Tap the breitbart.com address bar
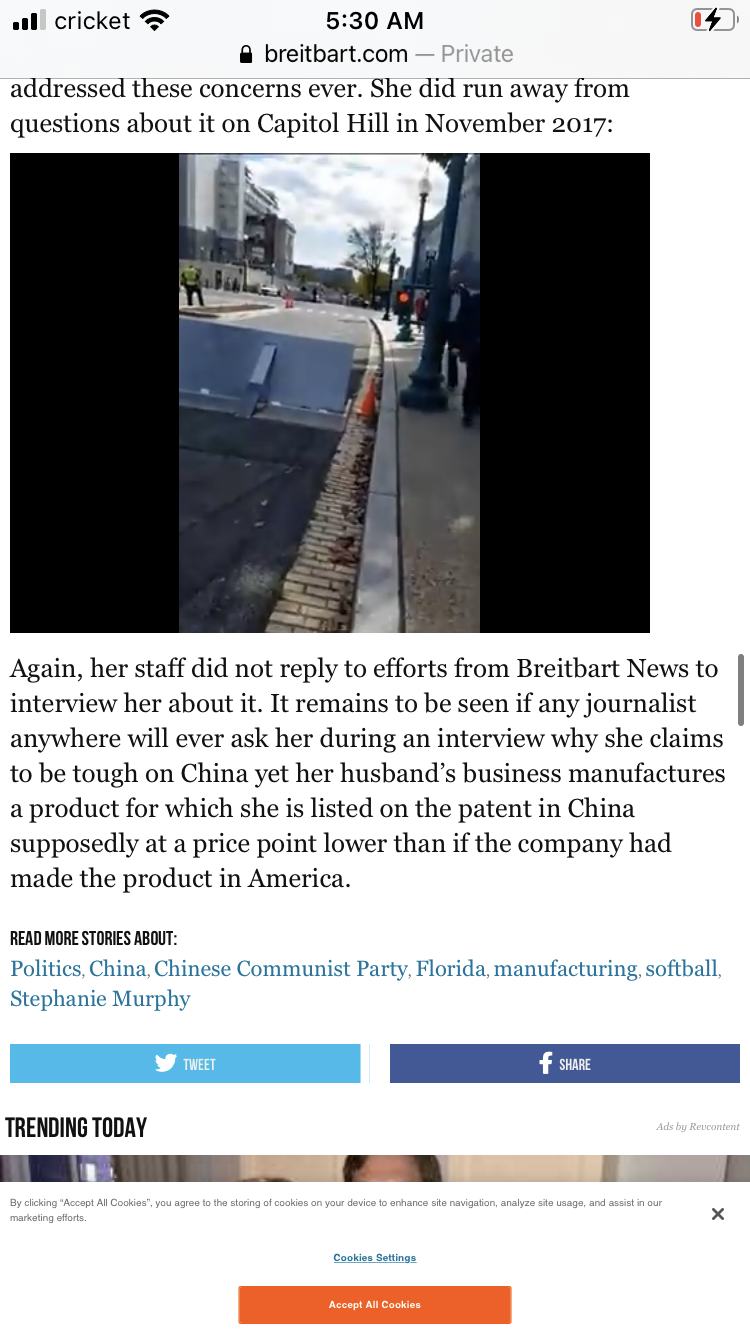Image resolution: width=750 pixels, height=1334 pixels. point(375,54)
